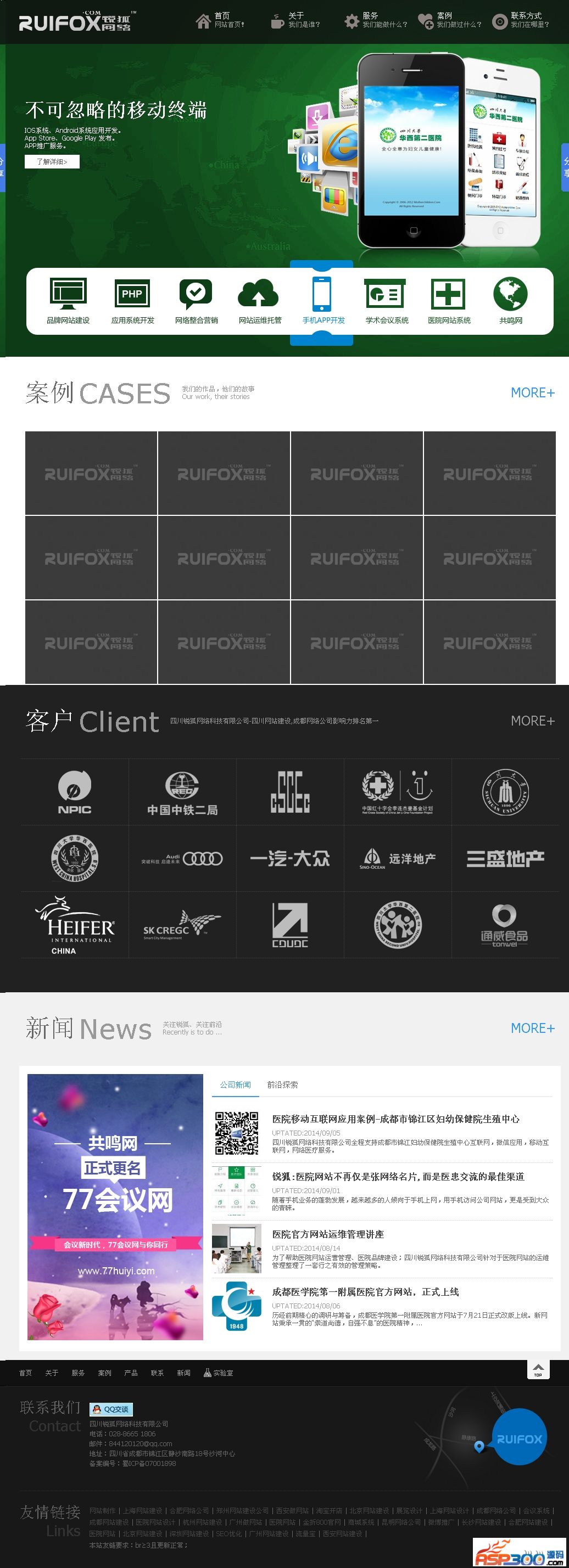Select the 学术会议系统 service

click(386, 301)
